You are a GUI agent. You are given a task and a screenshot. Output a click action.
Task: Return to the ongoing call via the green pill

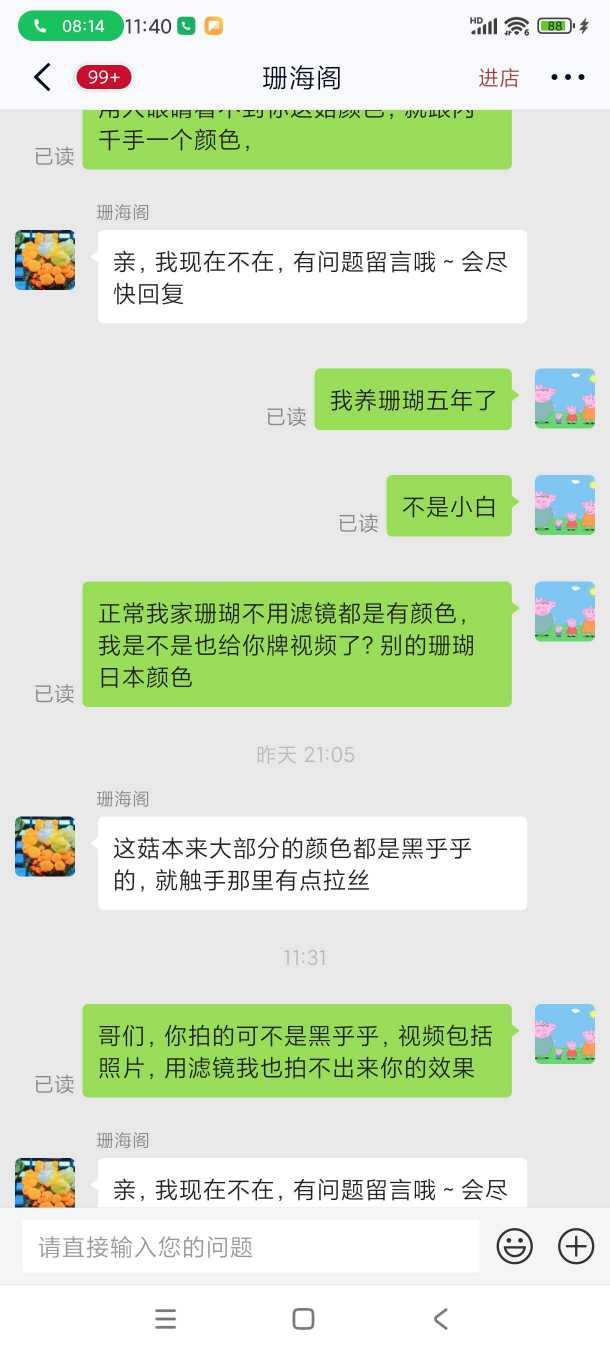70,26
